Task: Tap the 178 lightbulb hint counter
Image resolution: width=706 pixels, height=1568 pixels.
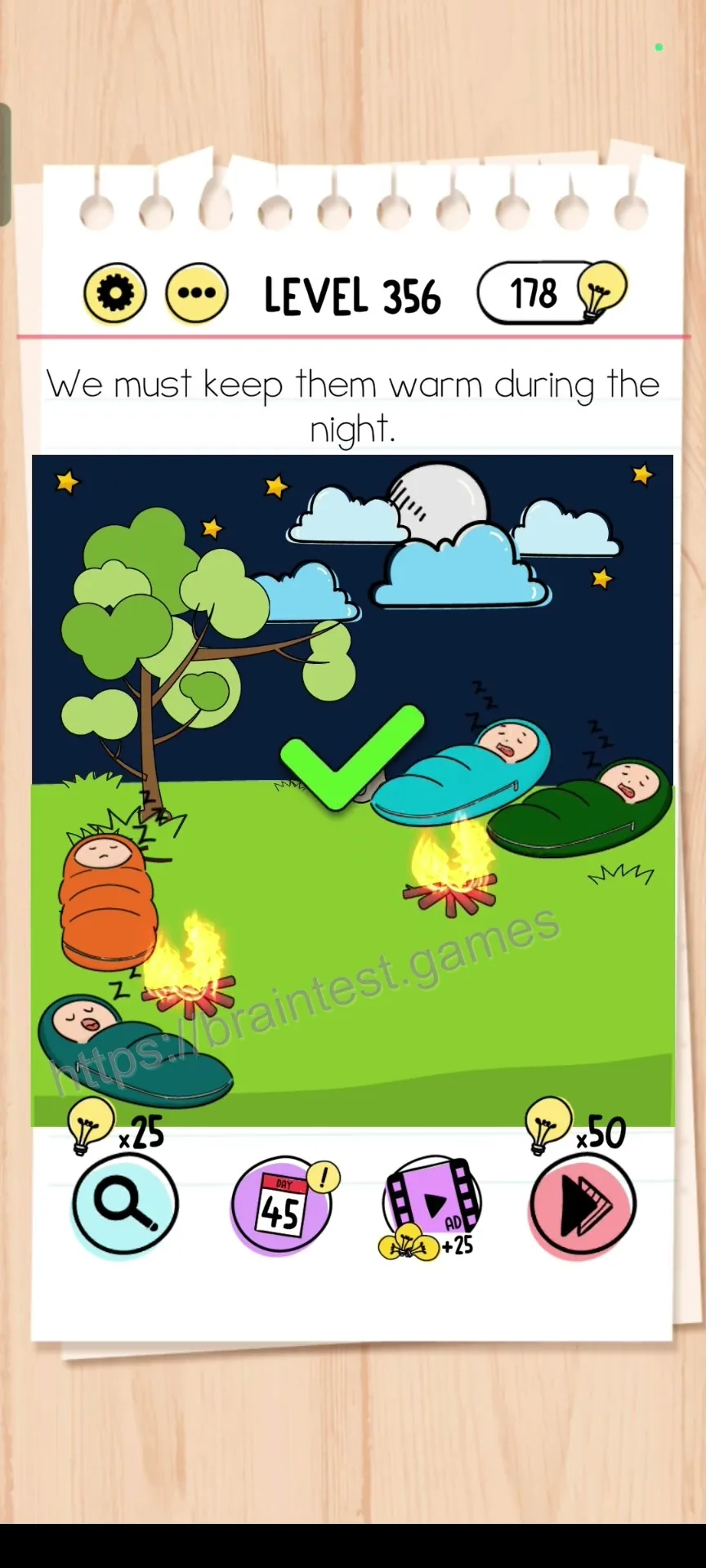Action: click(x=552, y=292)
